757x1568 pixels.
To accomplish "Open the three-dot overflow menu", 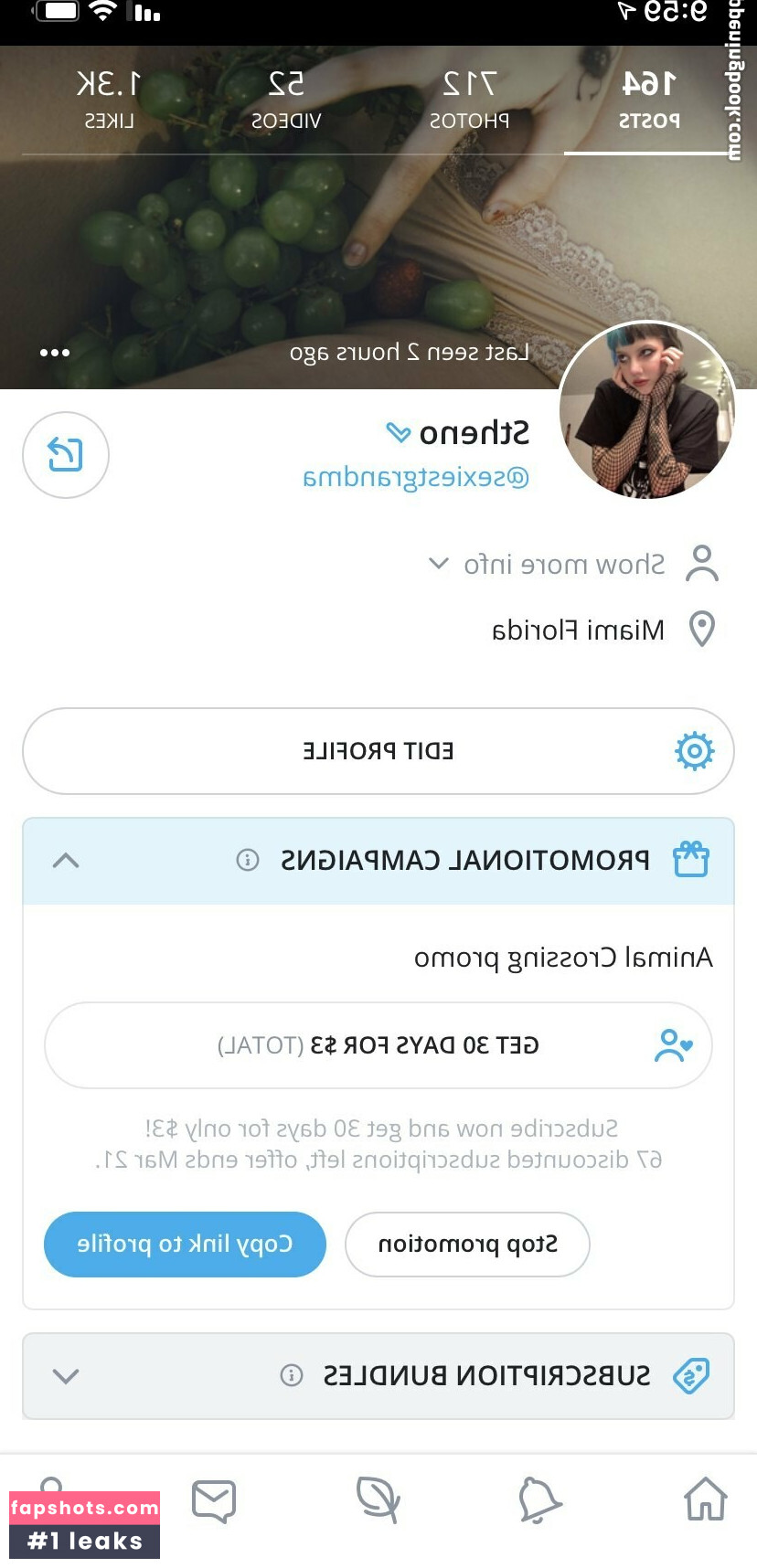I will pos(55,353).
